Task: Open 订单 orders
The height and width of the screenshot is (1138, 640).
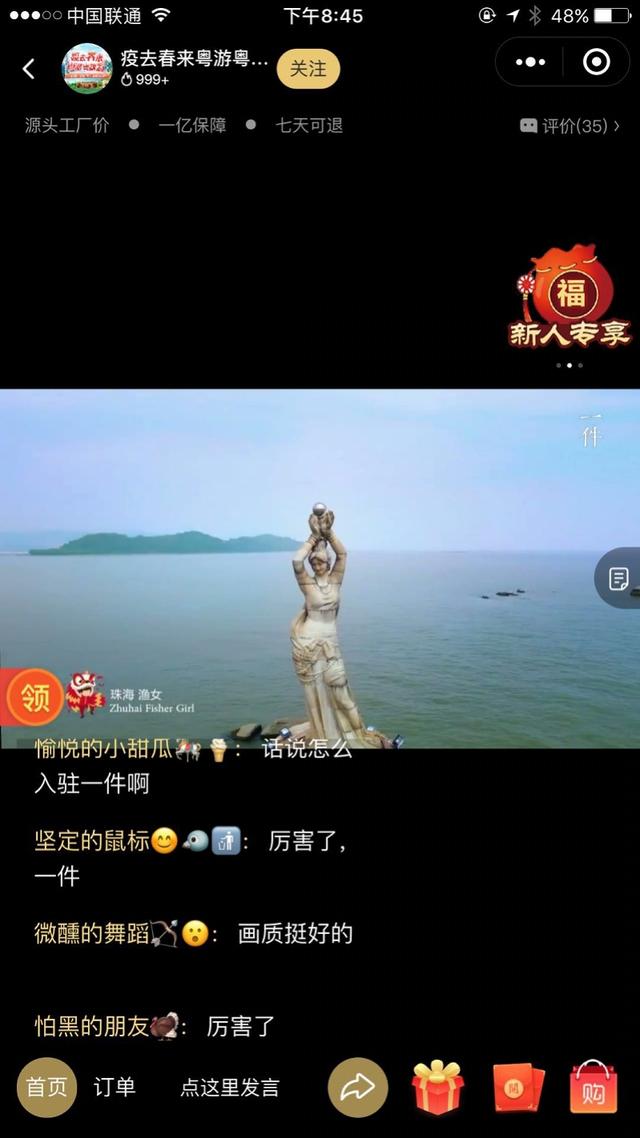Action: (x=114, y=1087)
